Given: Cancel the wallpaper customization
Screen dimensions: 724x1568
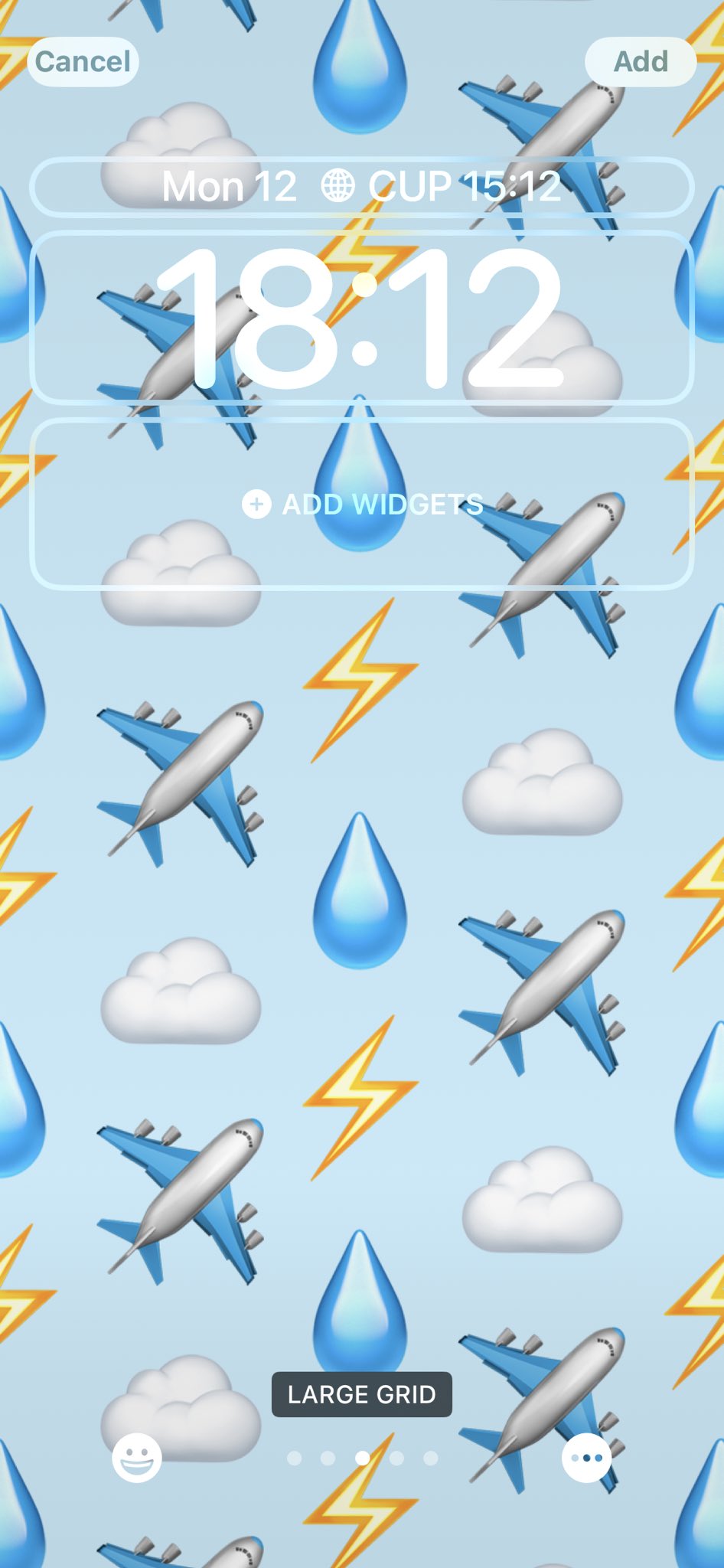Looking at the screenshot, I should 83,61.
